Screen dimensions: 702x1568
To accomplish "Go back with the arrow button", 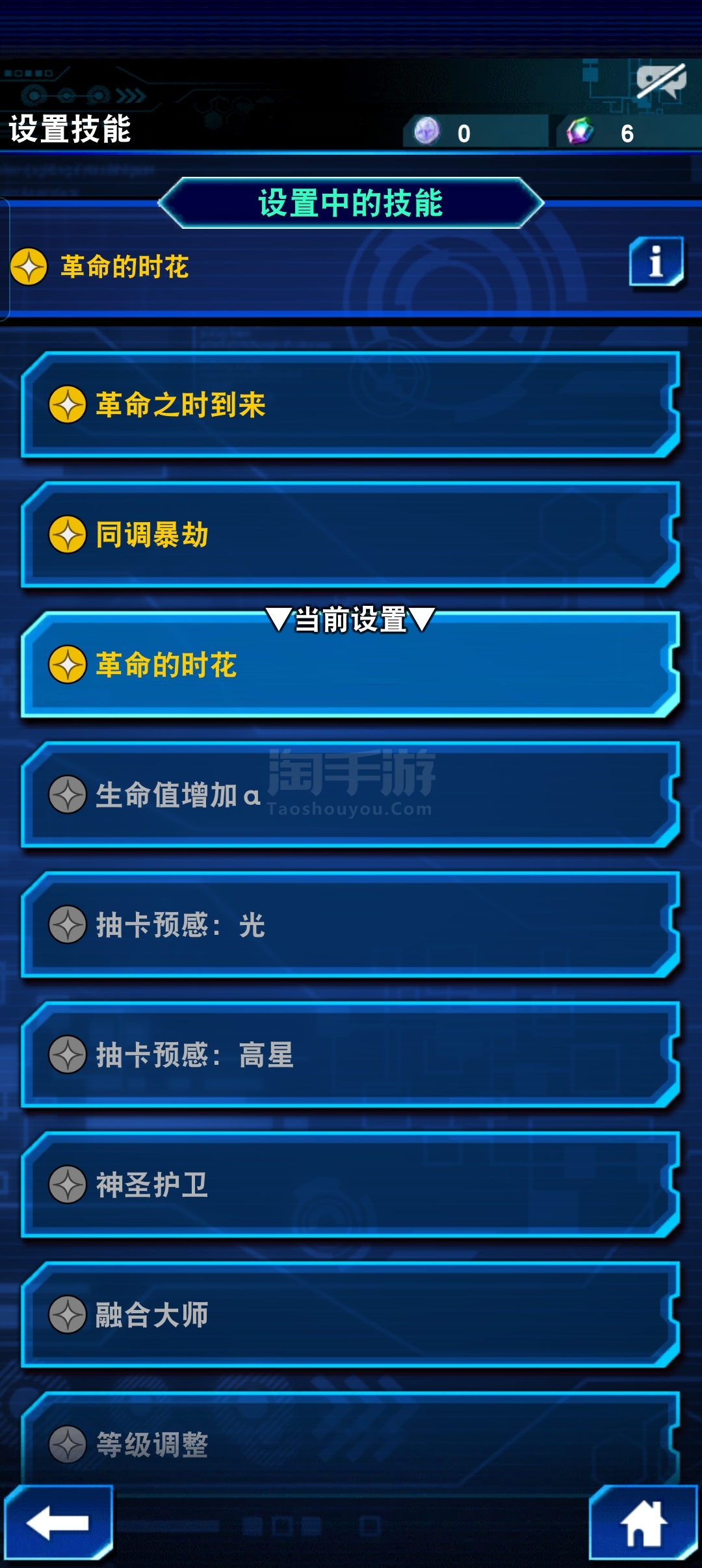I will point(58,1522).
